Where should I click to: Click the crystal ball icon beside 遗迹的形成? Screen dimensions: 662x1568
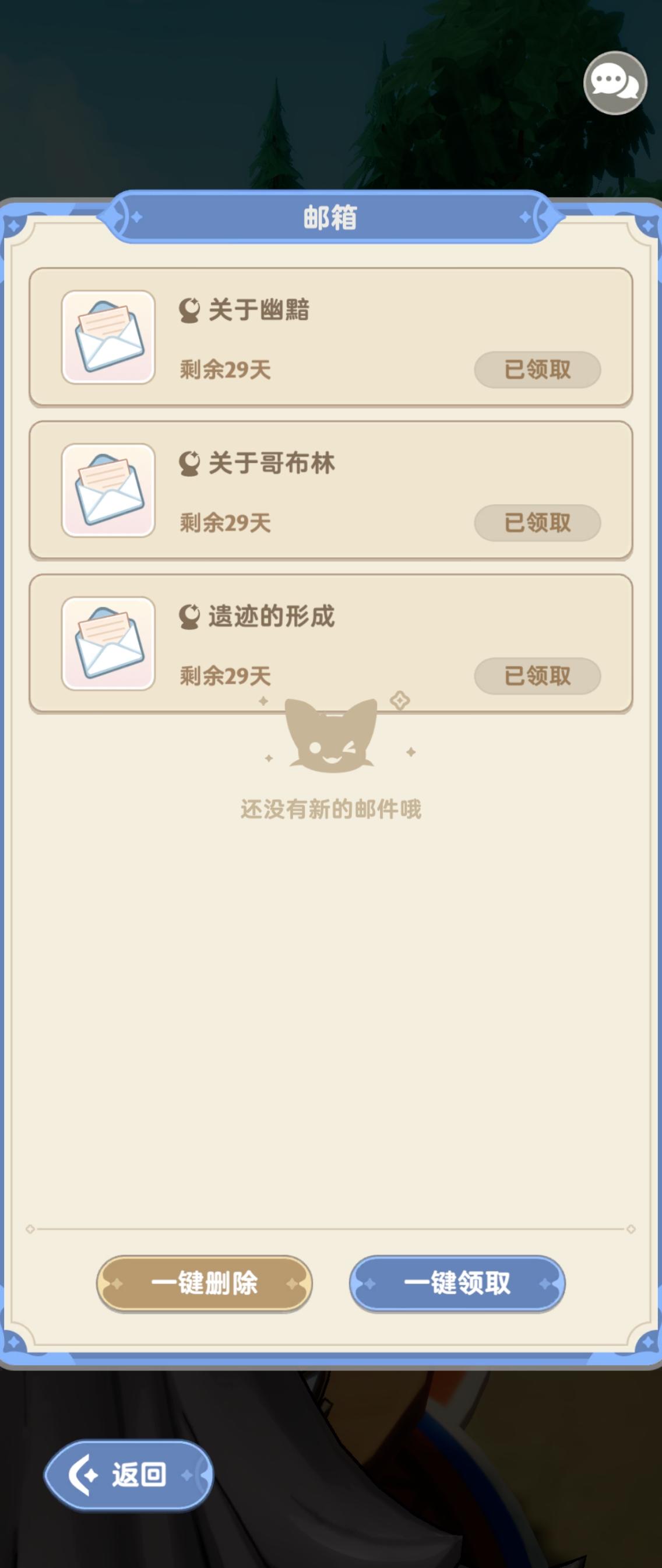coord(191,616)
